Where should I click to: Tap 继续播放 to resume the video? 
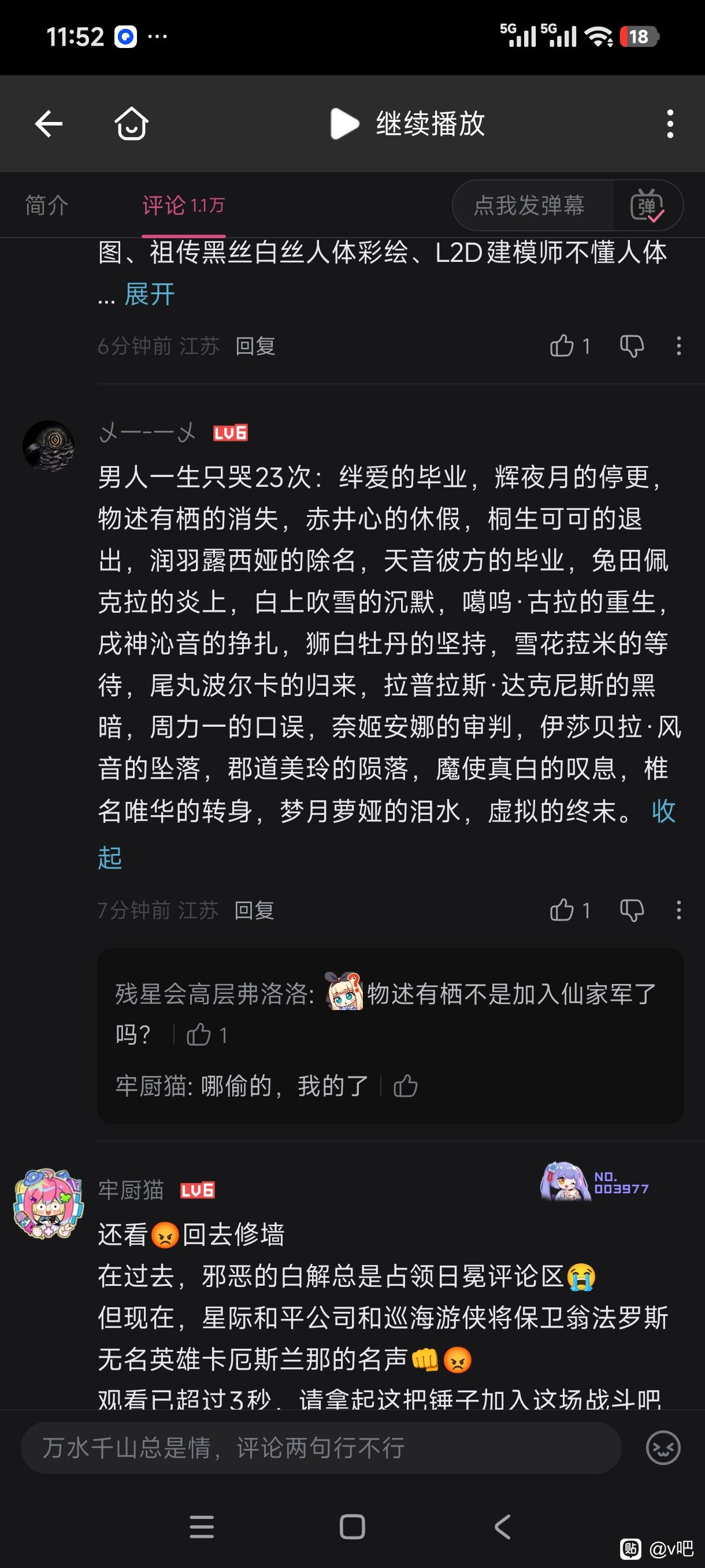407,124
